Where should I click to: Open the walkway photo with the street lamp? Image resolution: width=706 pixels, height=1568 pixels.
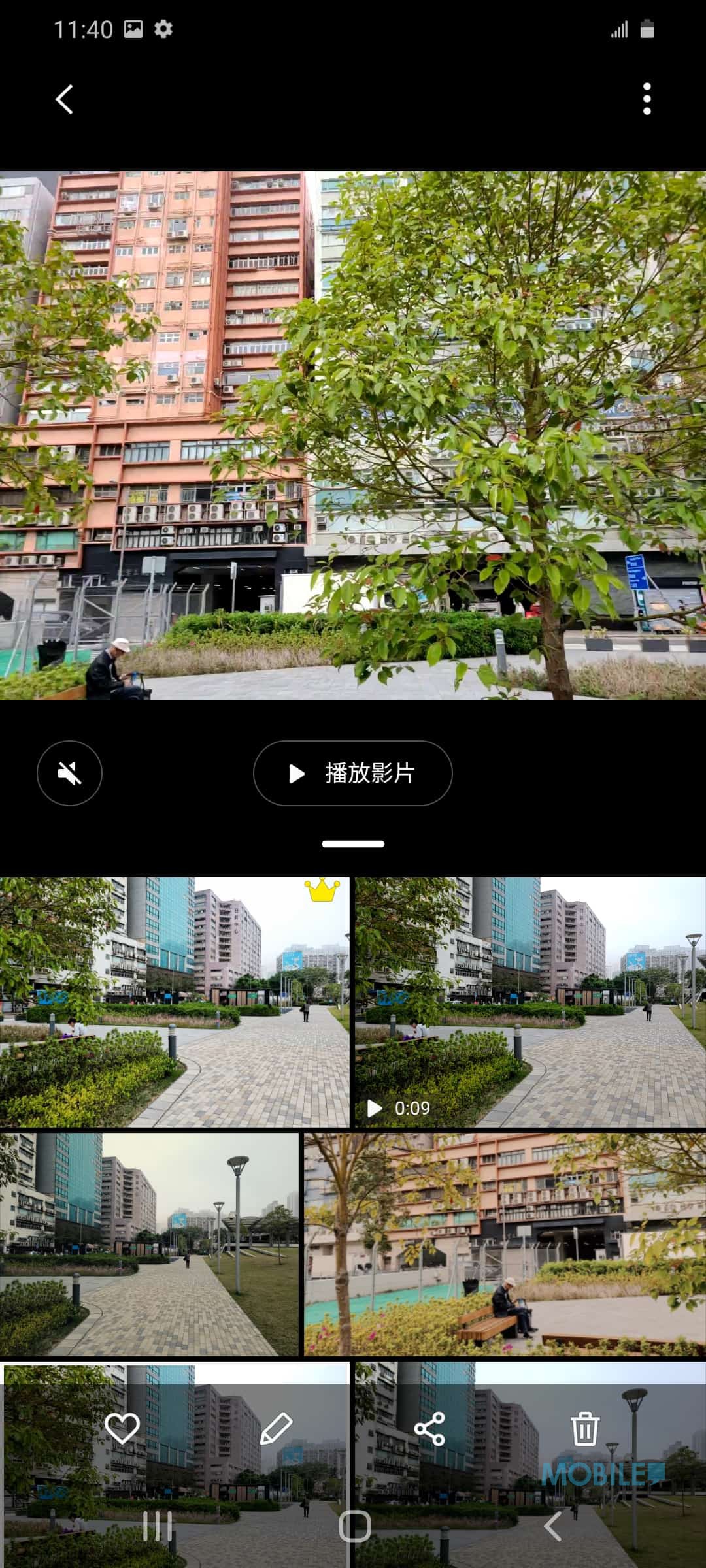click(x=149, y=1245)
